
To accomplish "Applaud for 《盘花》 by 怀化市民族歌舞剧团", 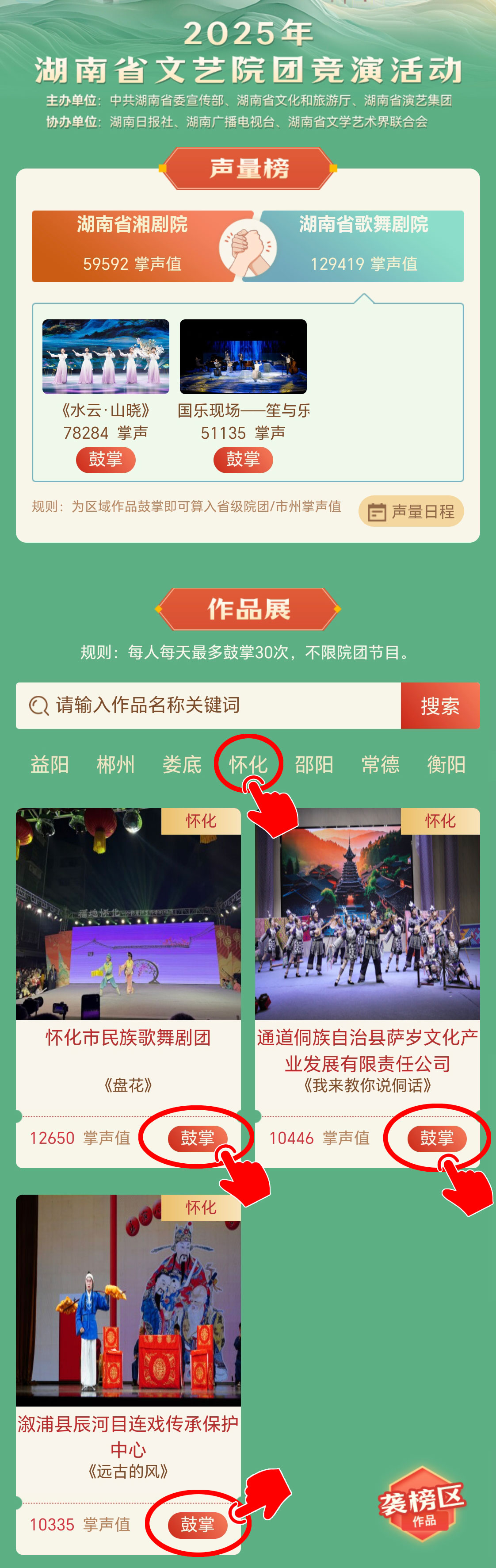I will click(197, 1138).
